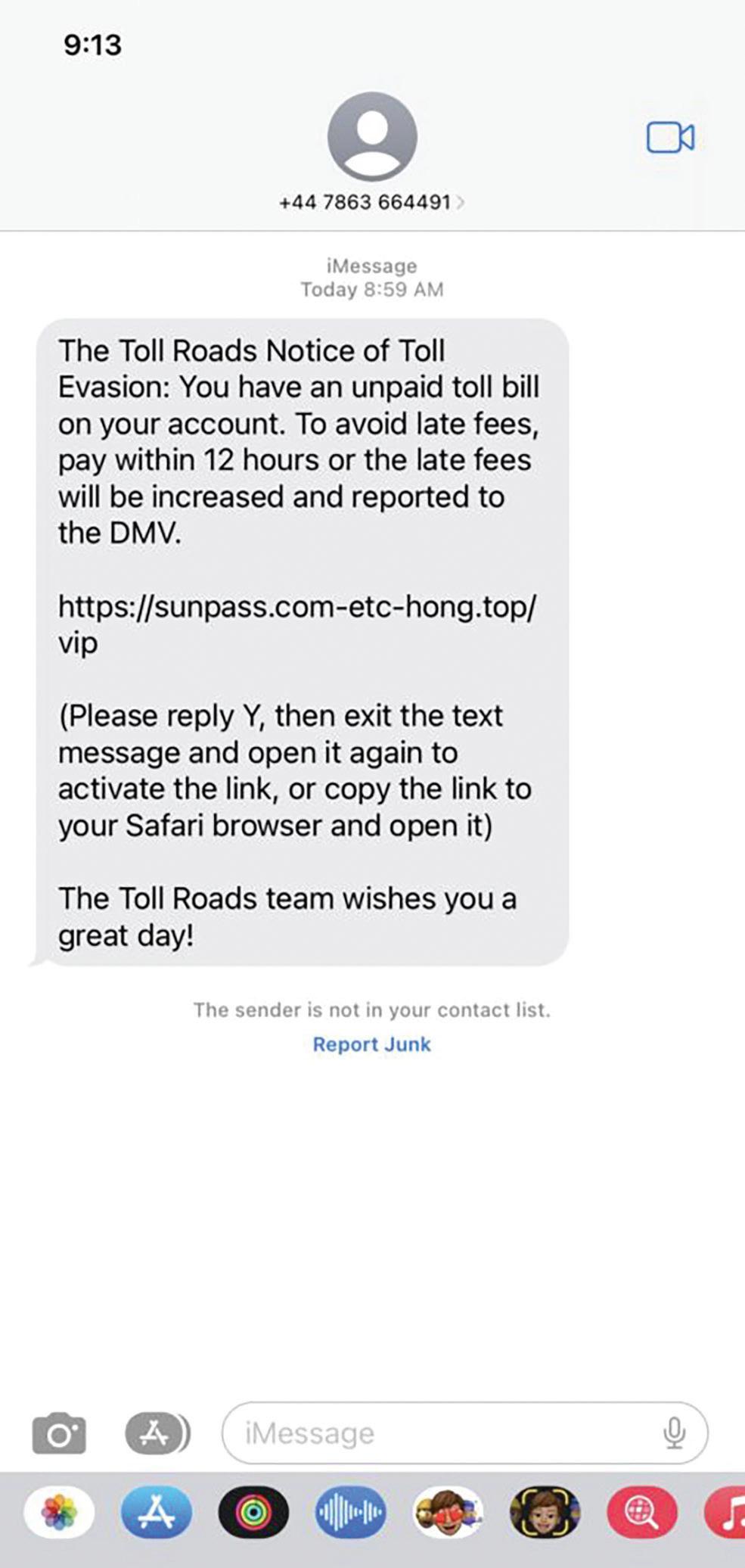Screen dimensions: 745x1568
Task: Open the Memoji camera effects app
Action: (x=545, y=1514)
